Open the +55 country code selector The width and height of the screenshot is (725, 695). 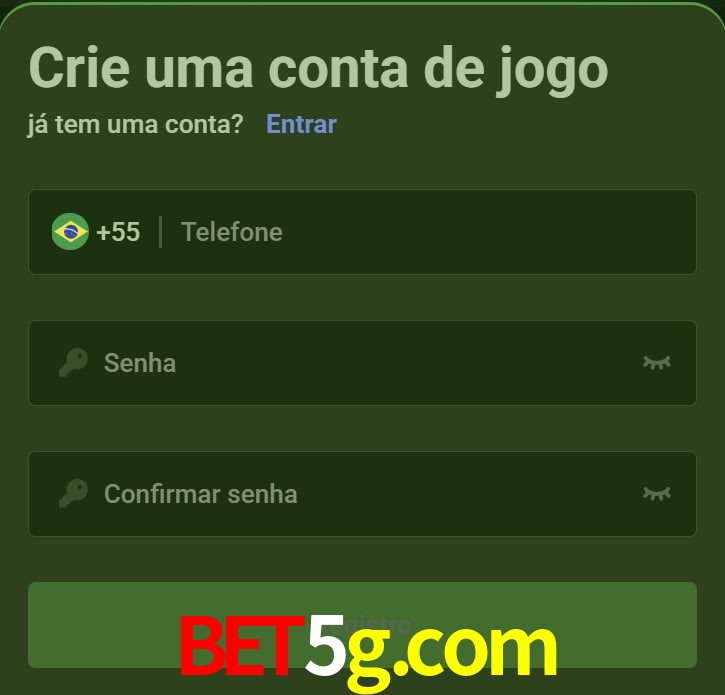97,232
